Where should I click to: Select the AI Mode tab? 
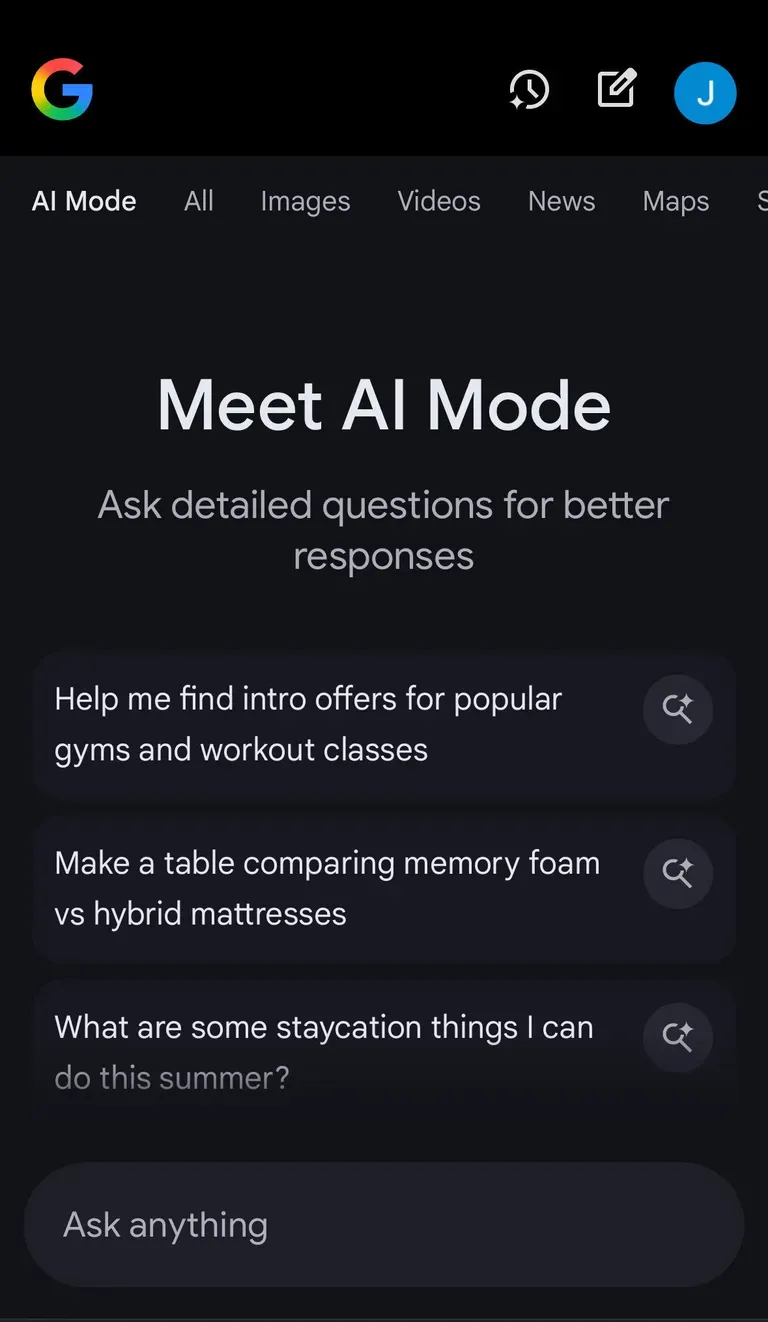click(x=84, y=201)
